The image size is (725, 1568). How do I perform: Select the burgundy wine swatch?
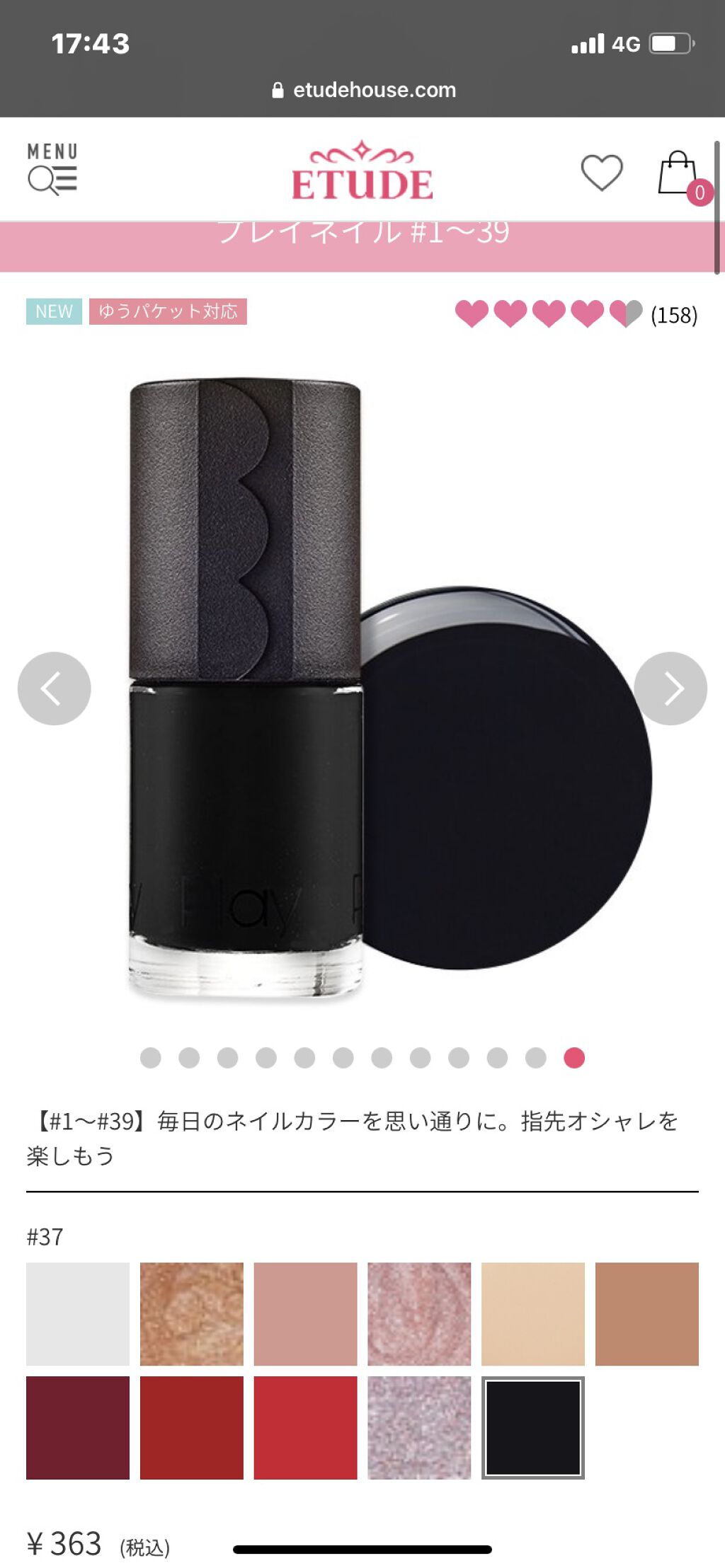78,1427
